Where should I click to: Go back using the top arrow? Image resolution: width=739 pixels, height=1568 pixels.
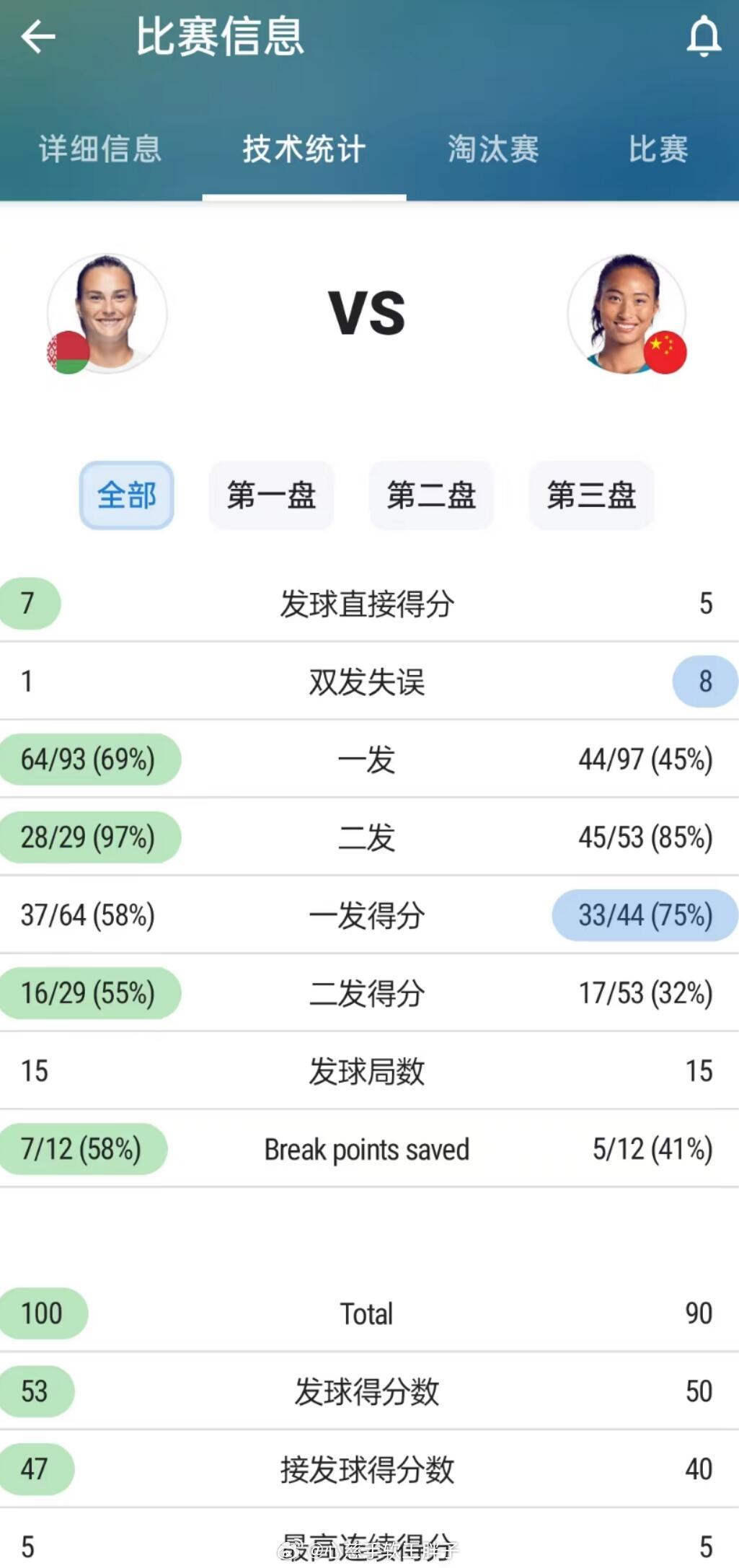pyautogui.click(x=38, y=37)
